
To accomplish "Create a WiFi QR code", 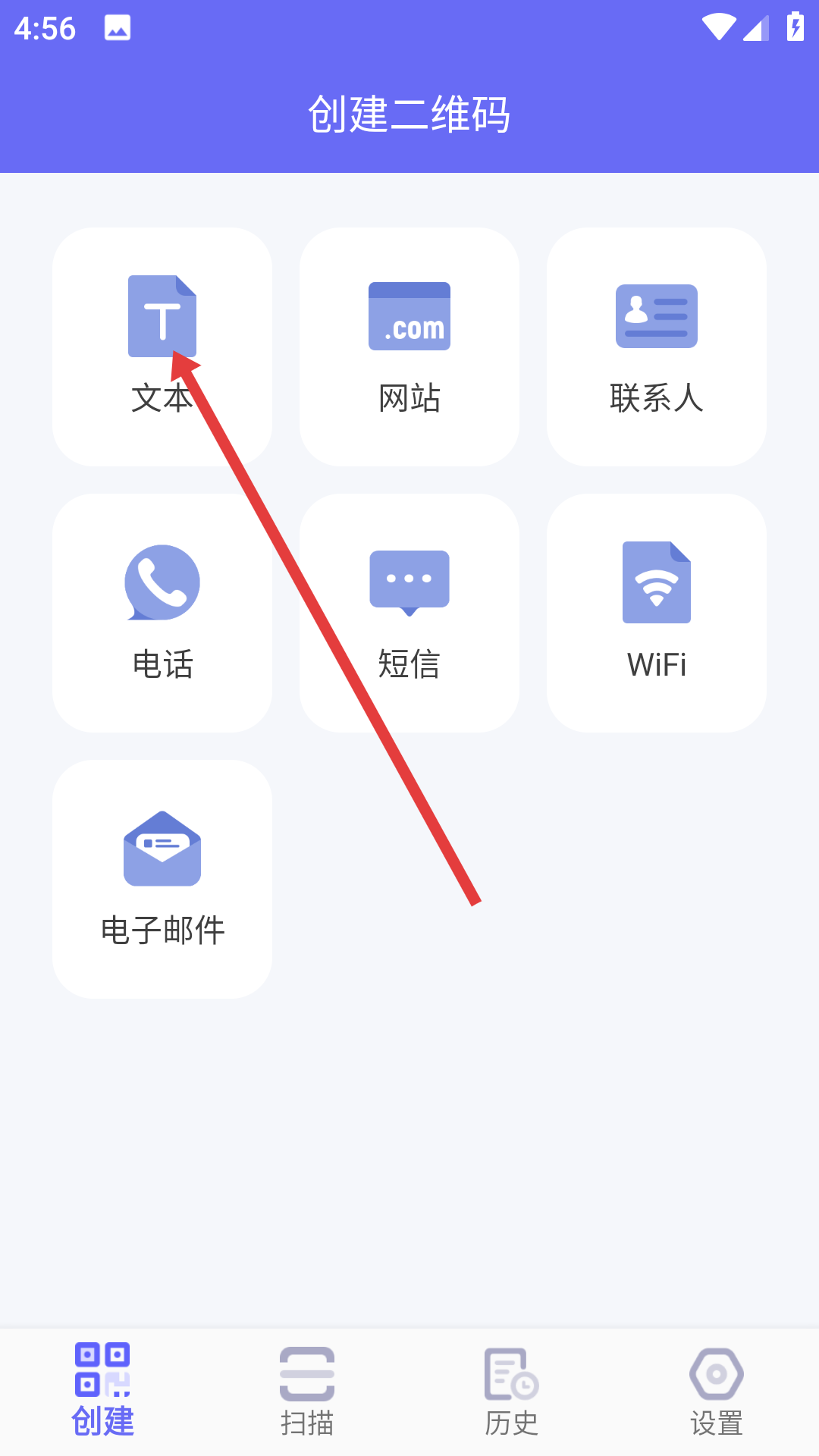I will (x=657, y=613).
